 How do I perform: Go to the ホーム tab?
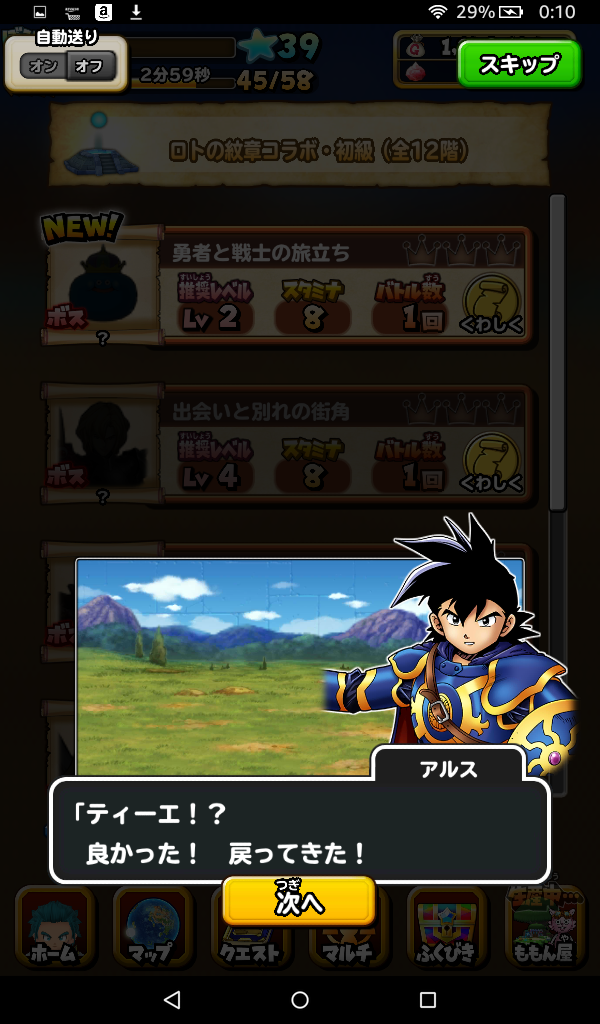pyautogui.click(x=56, y=928)
